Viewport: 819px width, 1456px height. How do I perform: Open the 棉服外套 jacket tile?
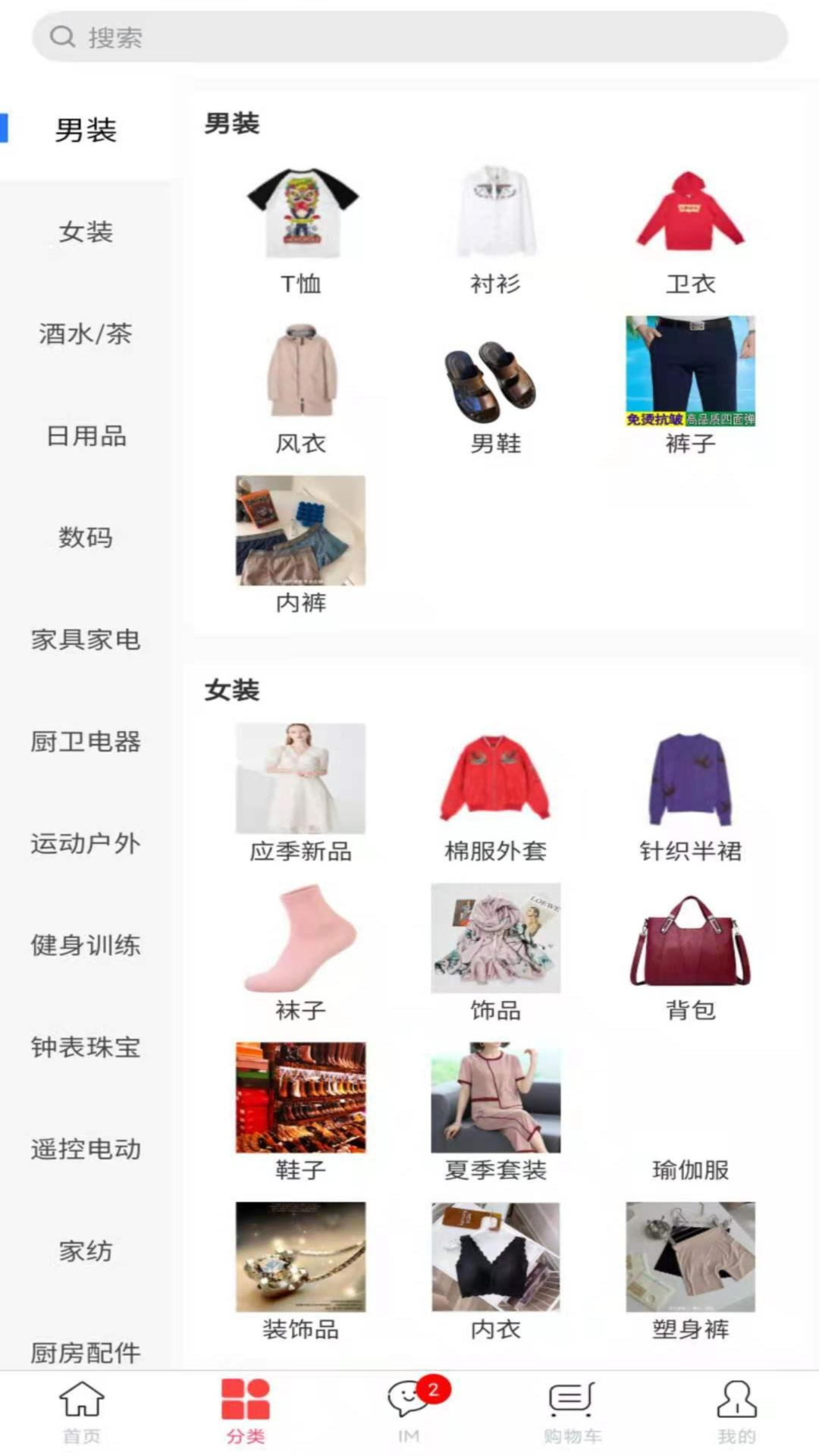[x=495, y=792]
